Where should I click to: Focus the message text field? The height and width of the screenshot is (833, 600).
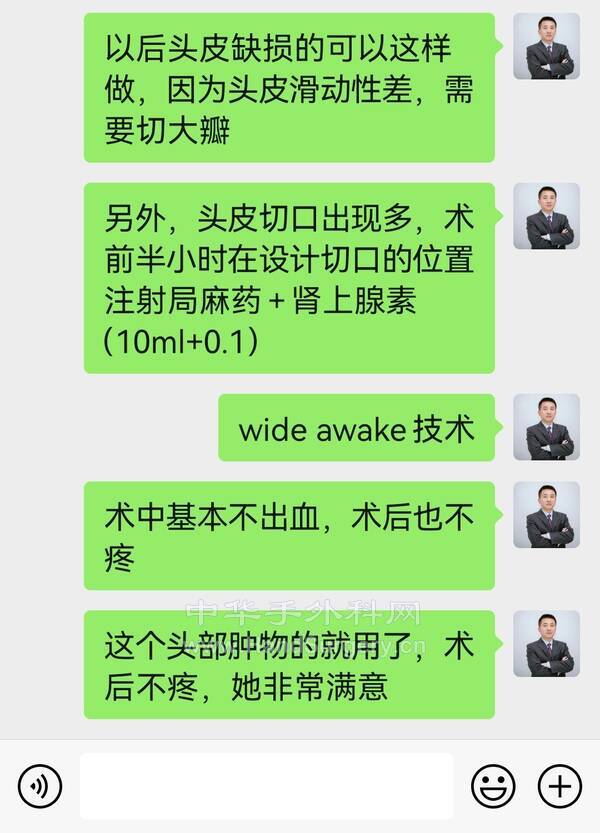click(266, 786)
